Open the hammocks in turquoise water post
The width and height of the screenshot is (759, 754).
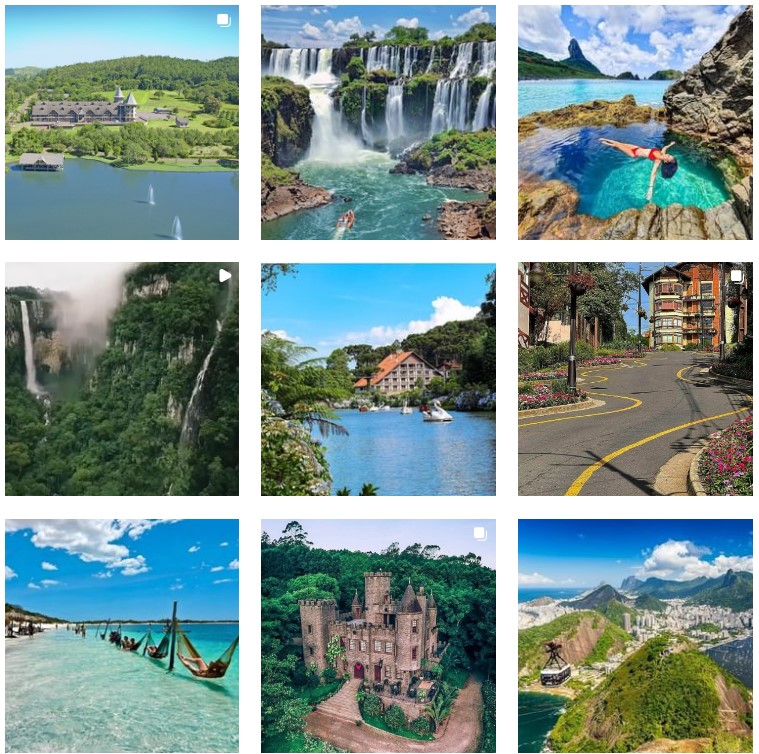tap(121, 635)
